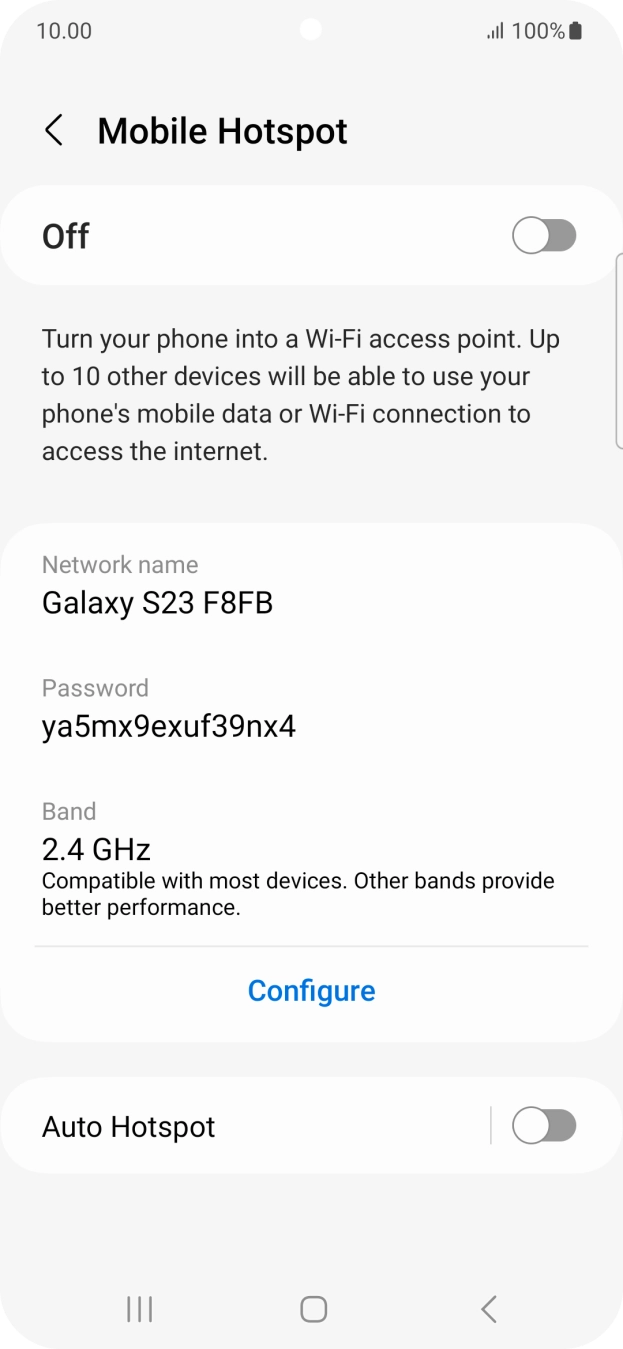Viewport: 623px width, 1349px height.
Task: Change the hotspot password
Action: pos(168,710)
